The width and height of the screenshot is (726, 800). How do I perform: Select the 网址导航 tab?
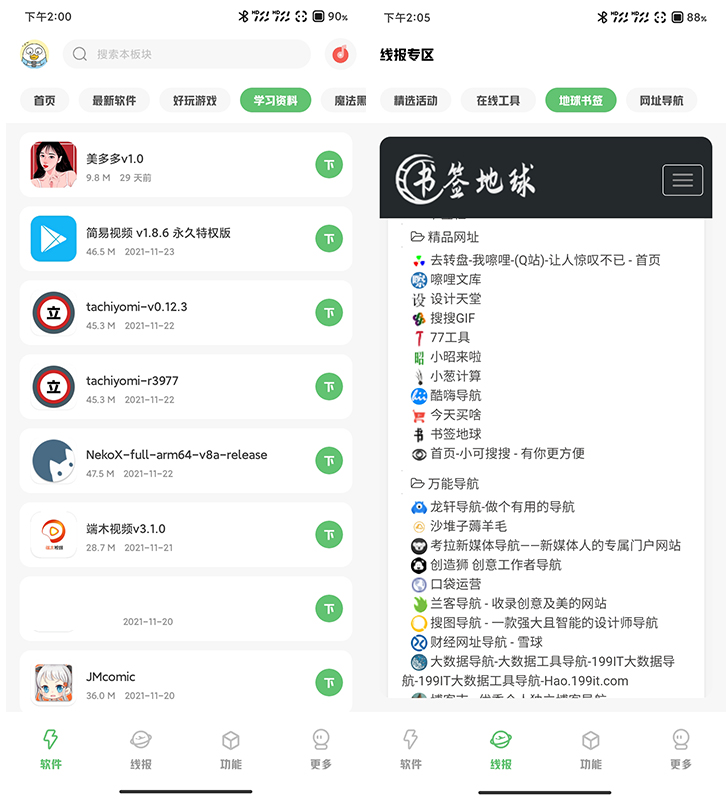tap(661, 100)
